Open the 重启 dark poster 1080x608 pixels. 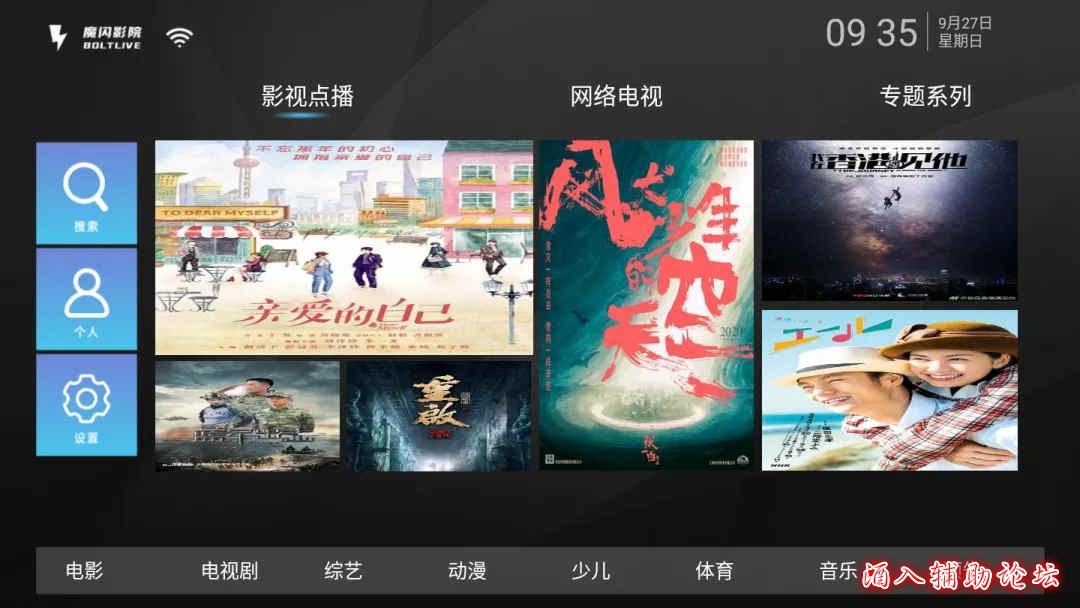click(439, 415)
